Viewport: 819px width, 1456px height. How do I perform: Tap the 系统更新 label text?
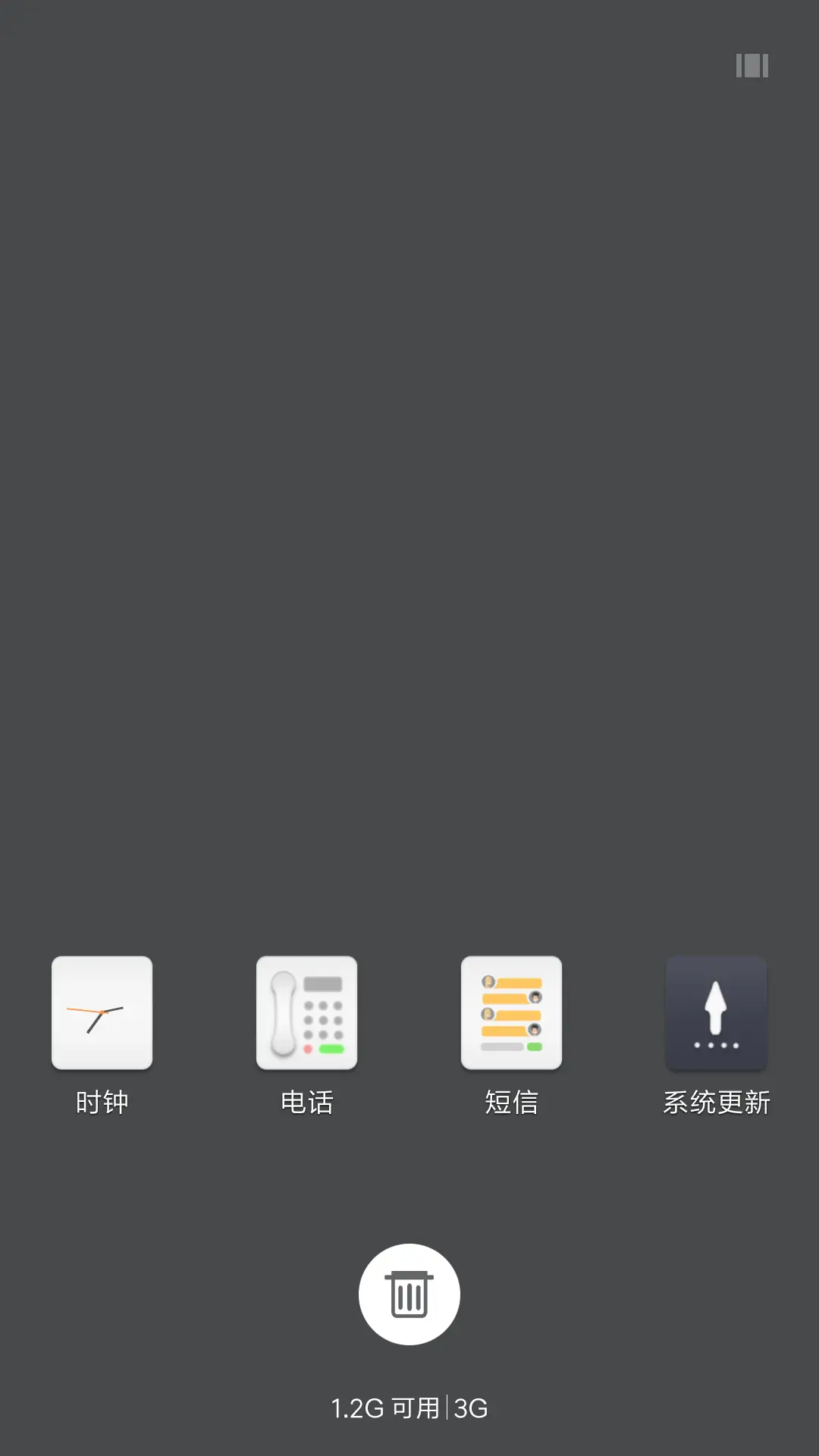pos(716,1103)
